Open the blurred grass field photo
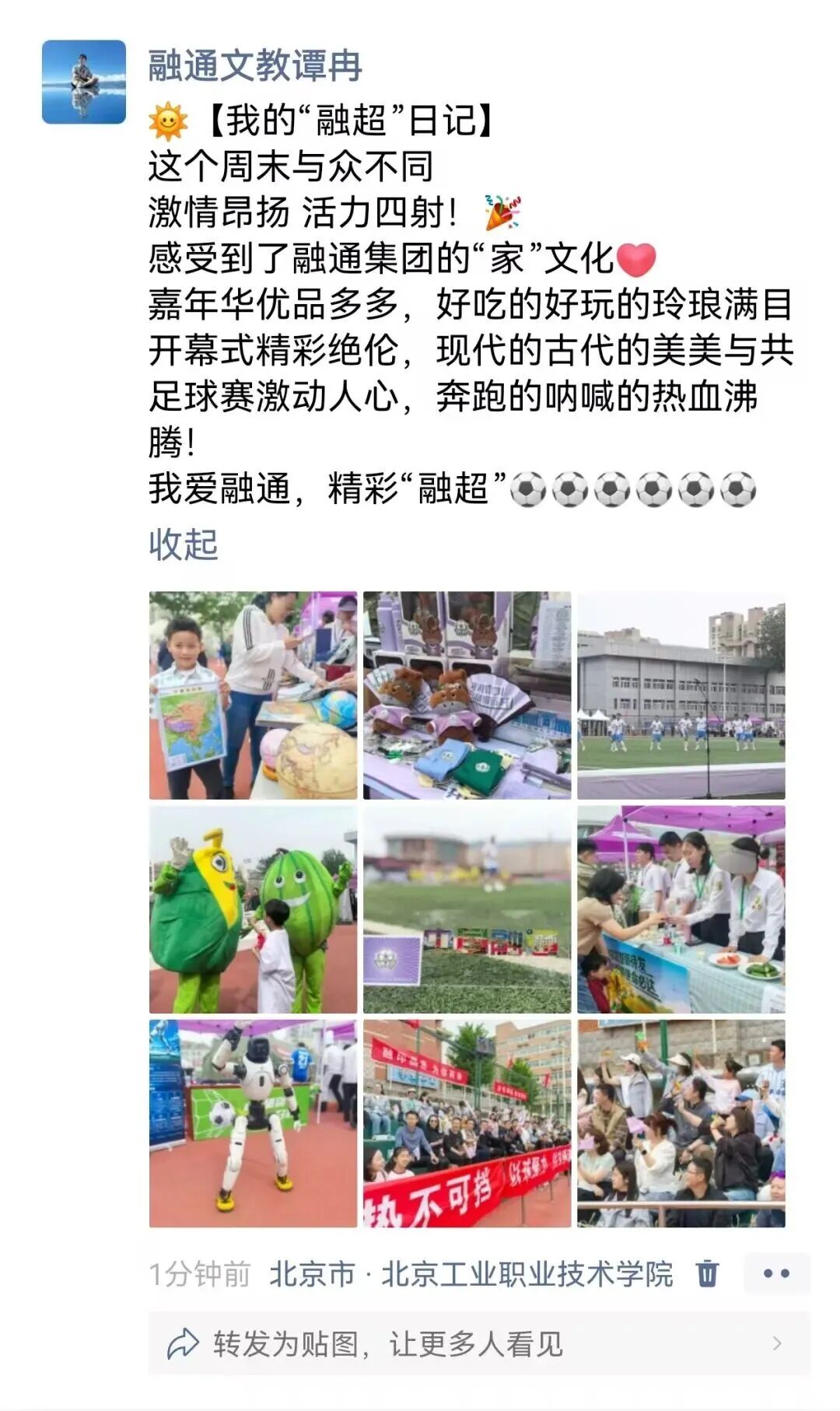The image size is (840, 1411). coord(467,909)
